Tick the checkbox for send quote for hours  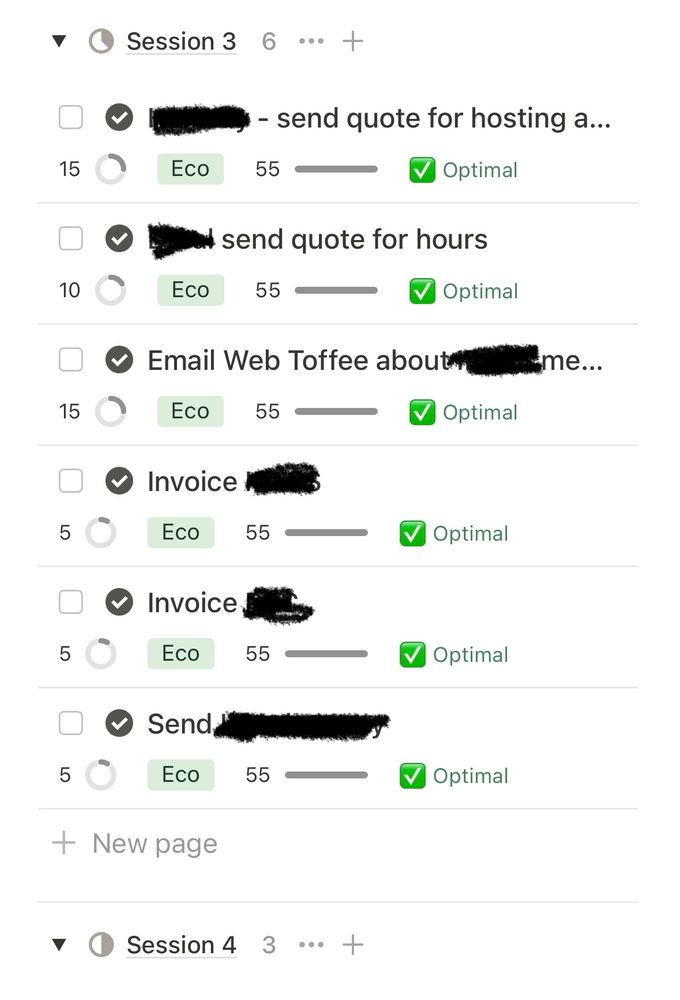tap(70, 239)
